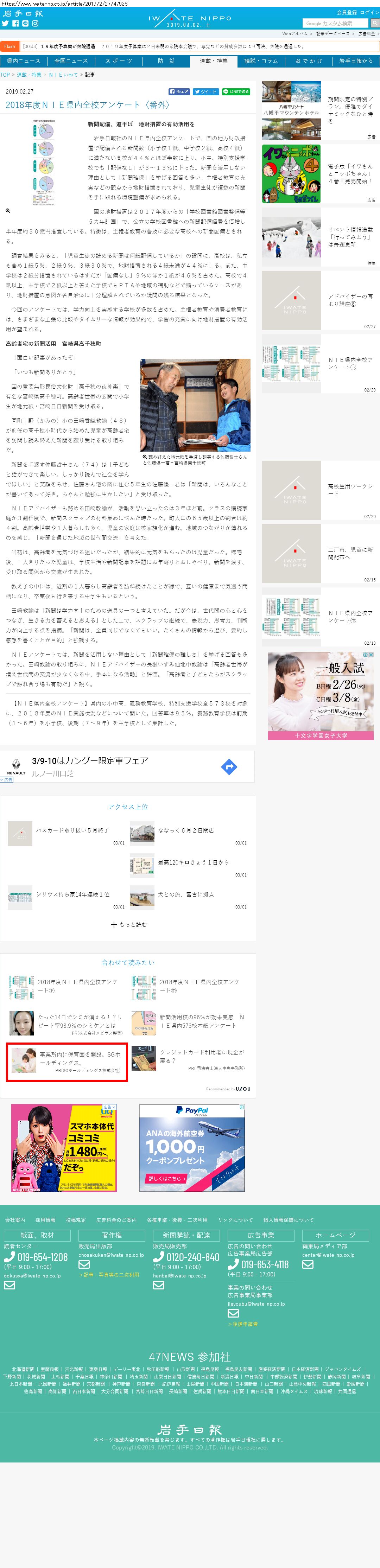Go back to TOP in the breadcrumb
The height and width of the screenshot is (1568, 380).
click(x=5, y=75)
